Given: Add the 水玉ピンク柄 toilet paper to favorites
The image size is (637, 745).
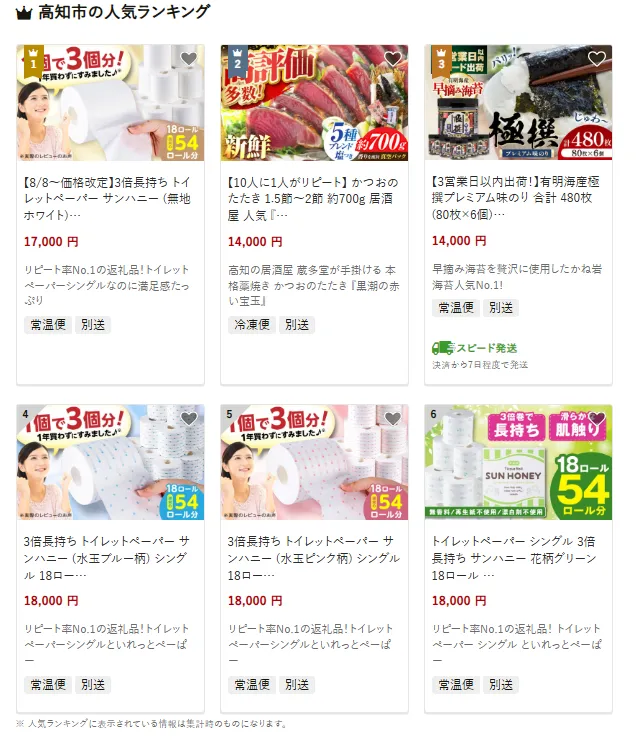Looking at the screenshot, I should (393, 419).
